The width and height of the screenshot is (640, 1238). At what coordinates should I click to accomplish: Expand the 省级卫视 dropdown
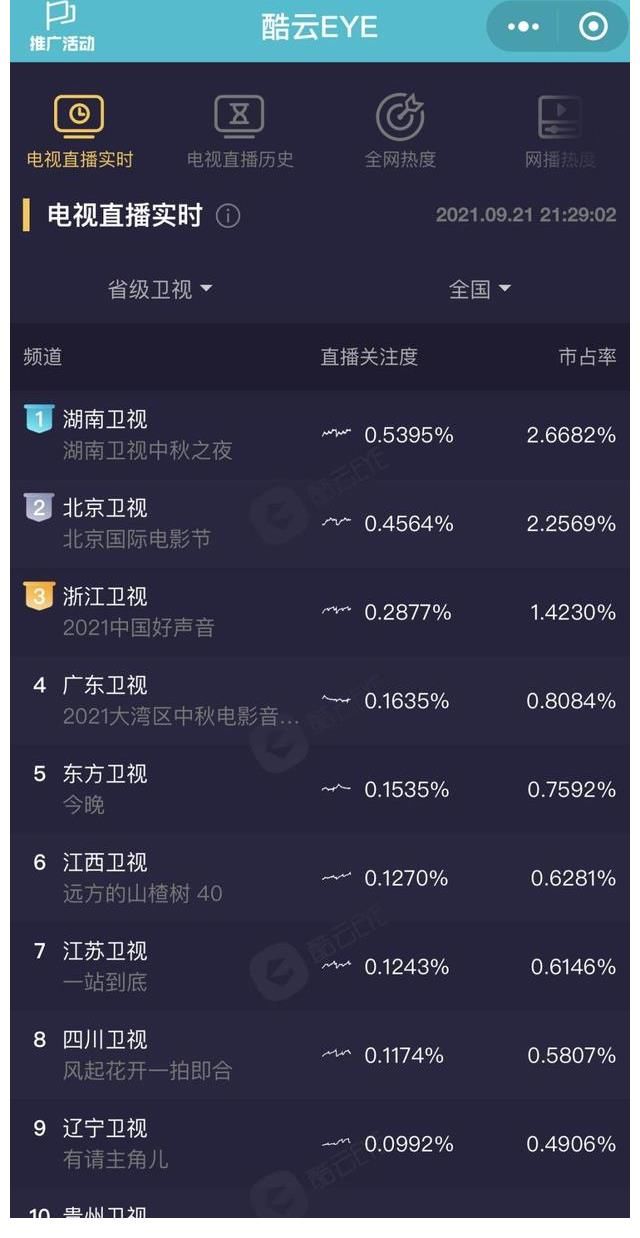point(160,289)
